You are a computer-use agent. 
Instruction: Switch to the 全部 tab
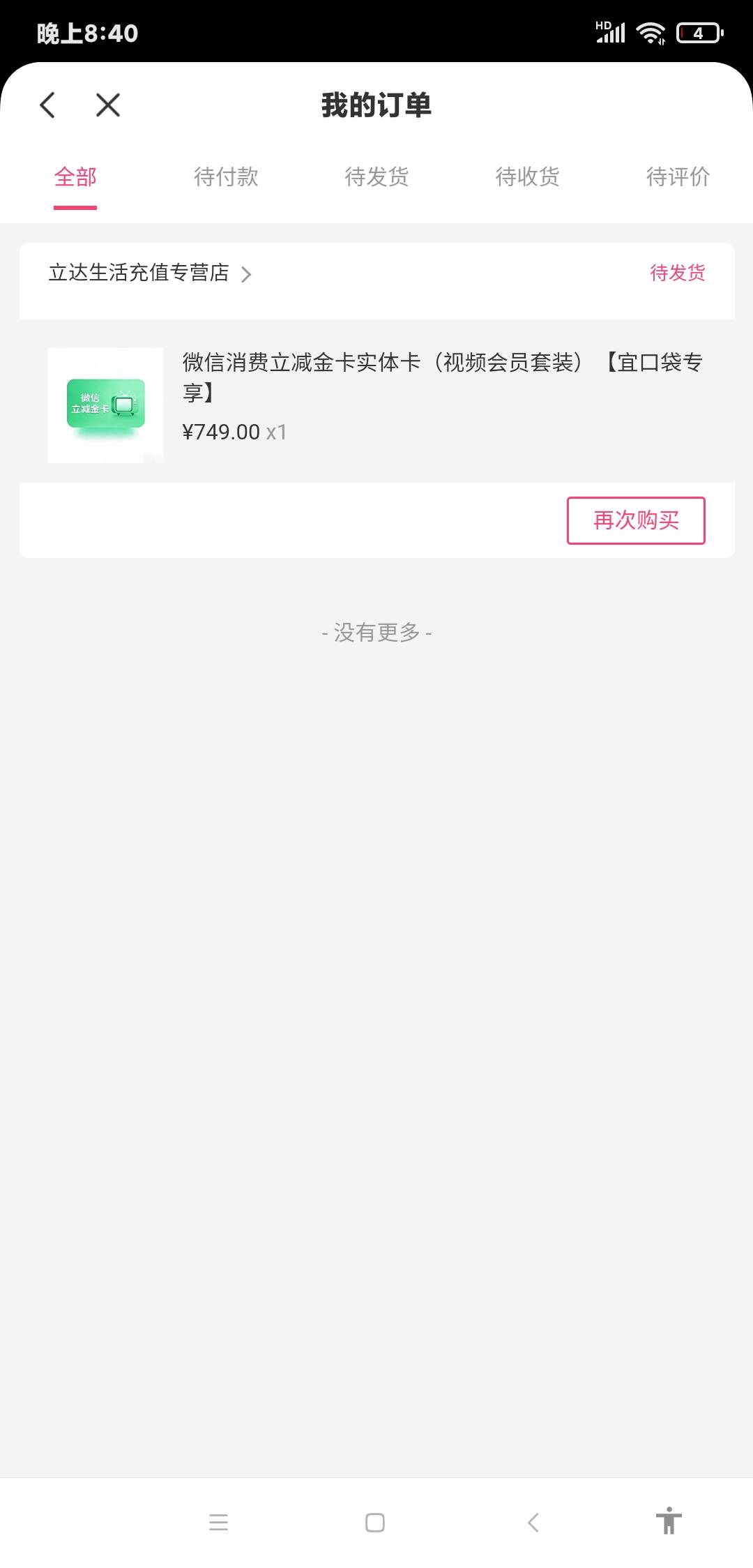pos(75,177)
